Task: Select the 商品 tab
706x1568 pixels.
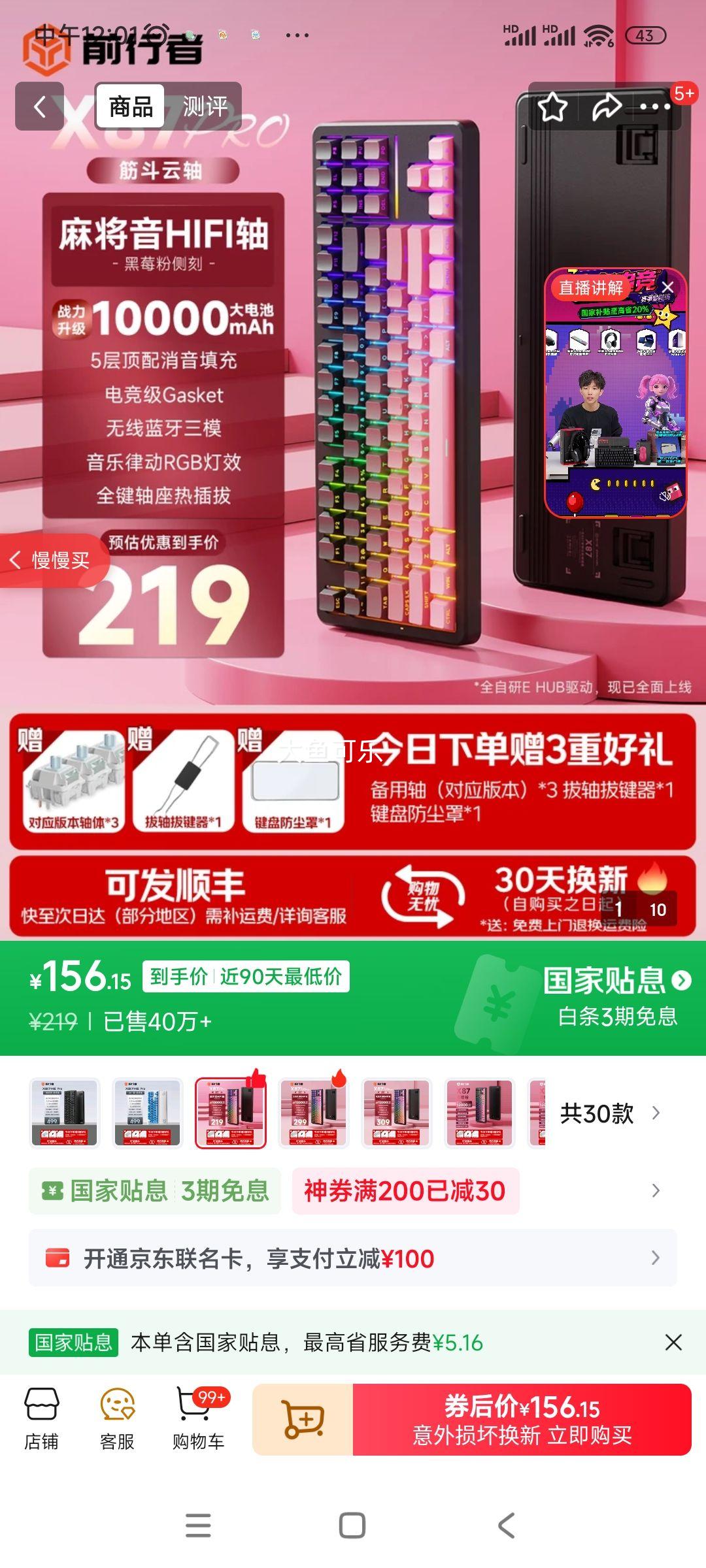Action: point(131,106)
